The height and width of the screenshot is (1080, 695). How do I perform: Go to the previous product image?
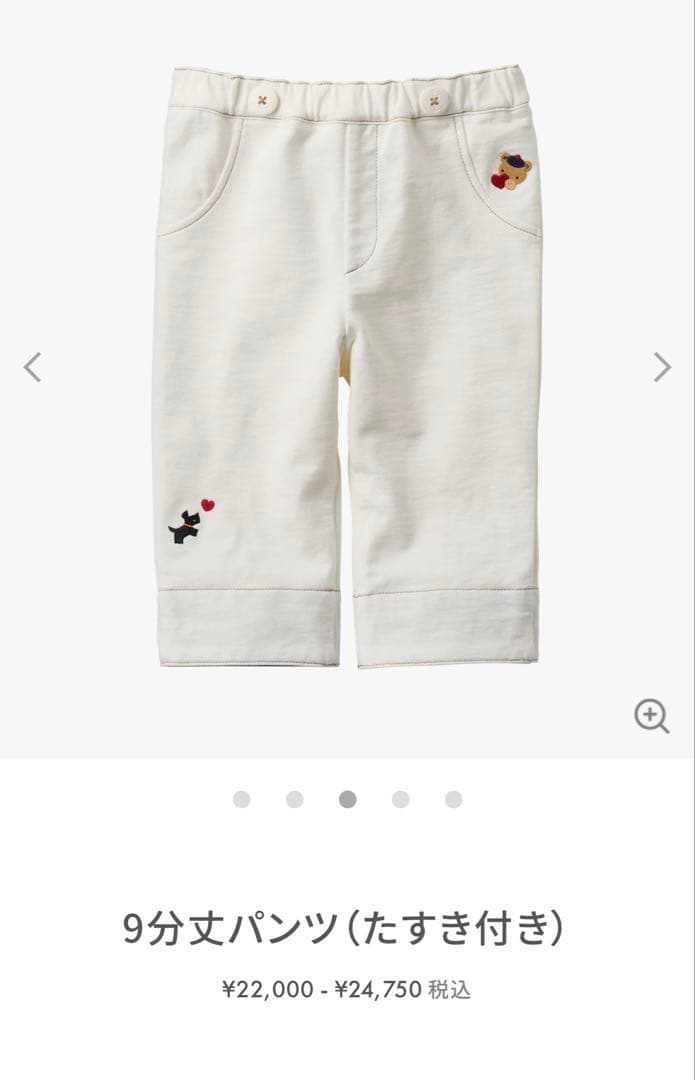(32, 367)
